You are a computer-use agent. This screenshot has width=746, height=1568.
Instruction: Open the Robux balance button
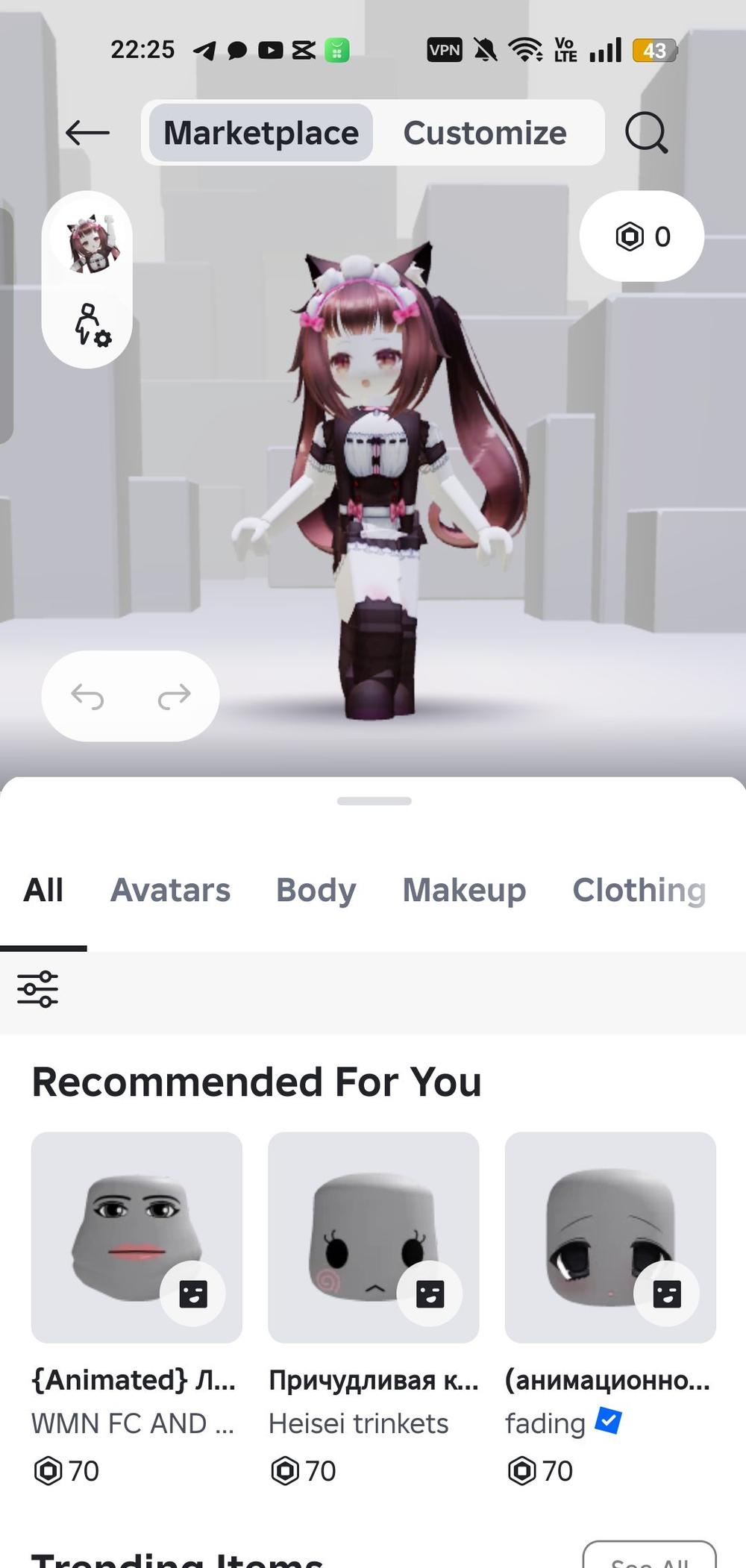642,236
